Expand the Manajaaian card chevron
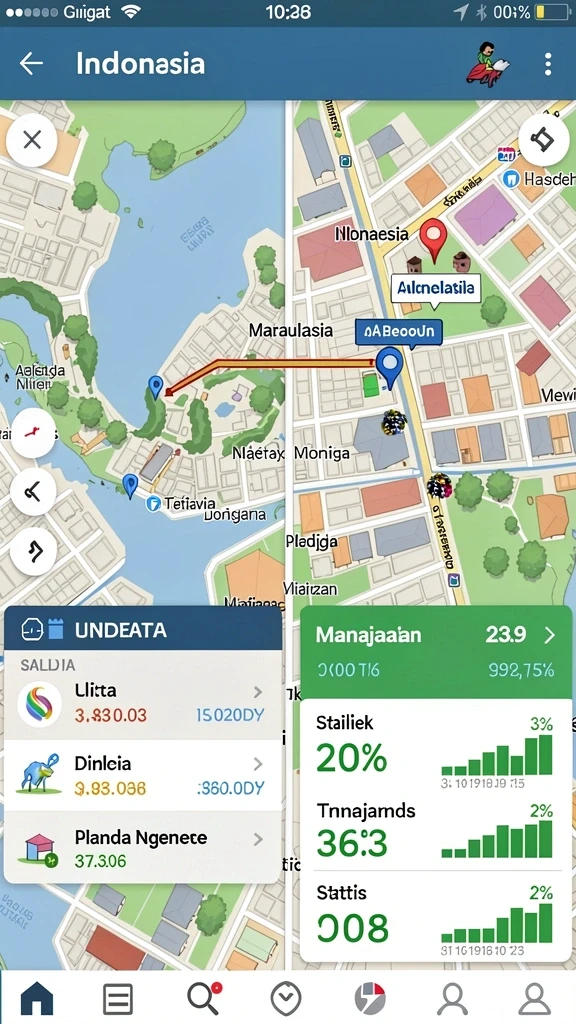The height and width of the screenshot is (1024, 576). [549, 635]
